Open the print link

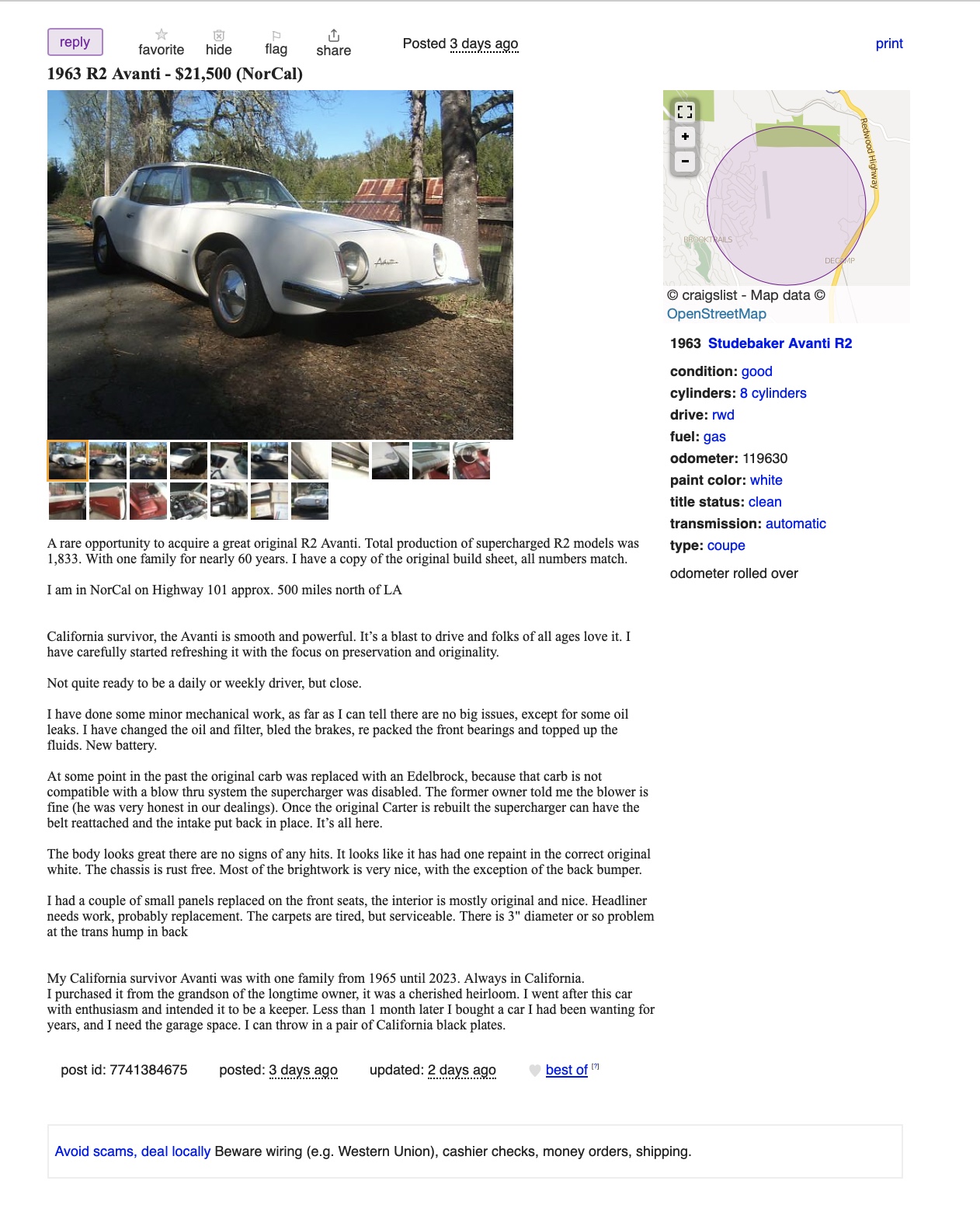pos(888,44)
